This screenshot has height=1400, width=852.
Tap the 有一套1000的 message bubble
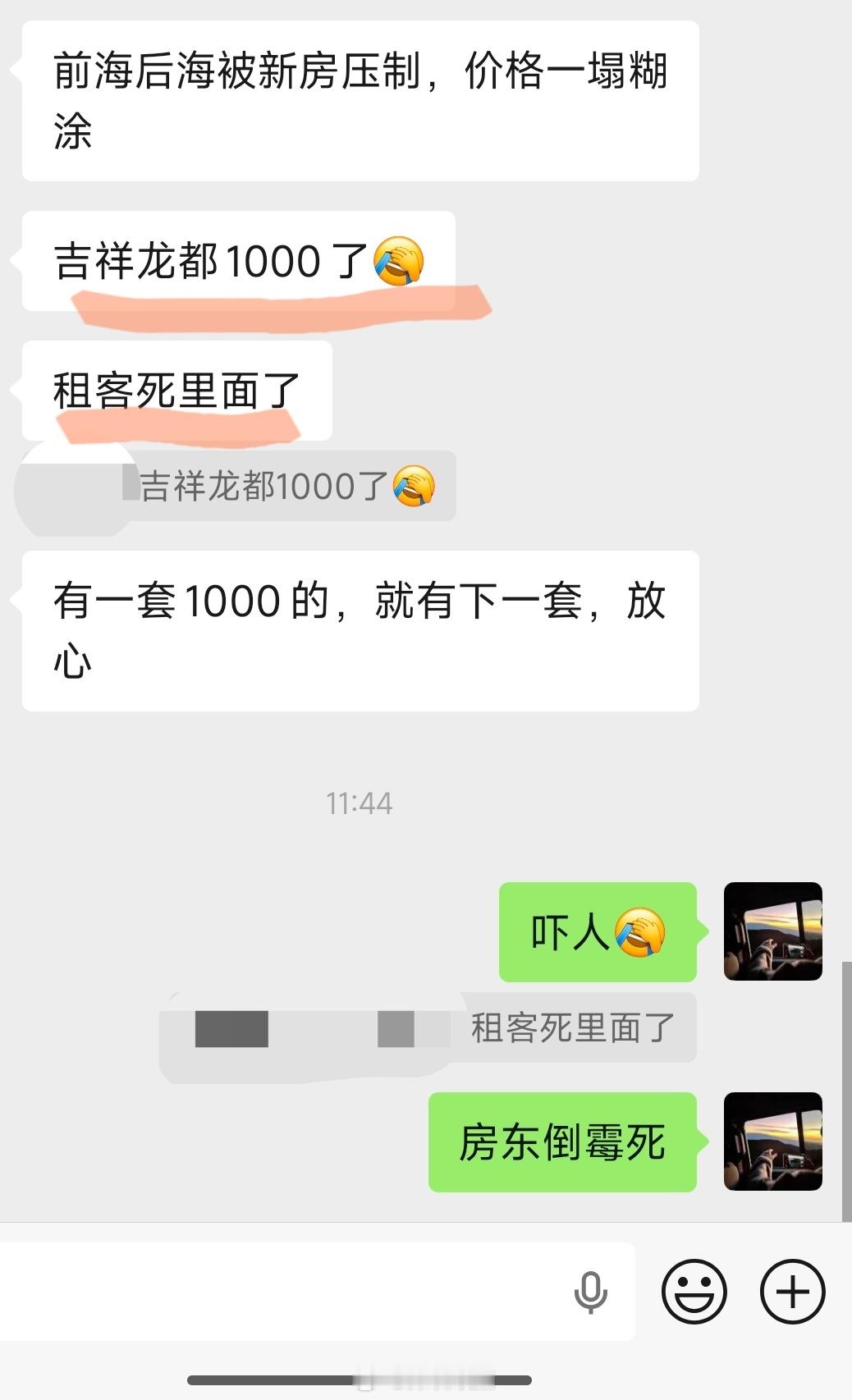click(361, 628)
